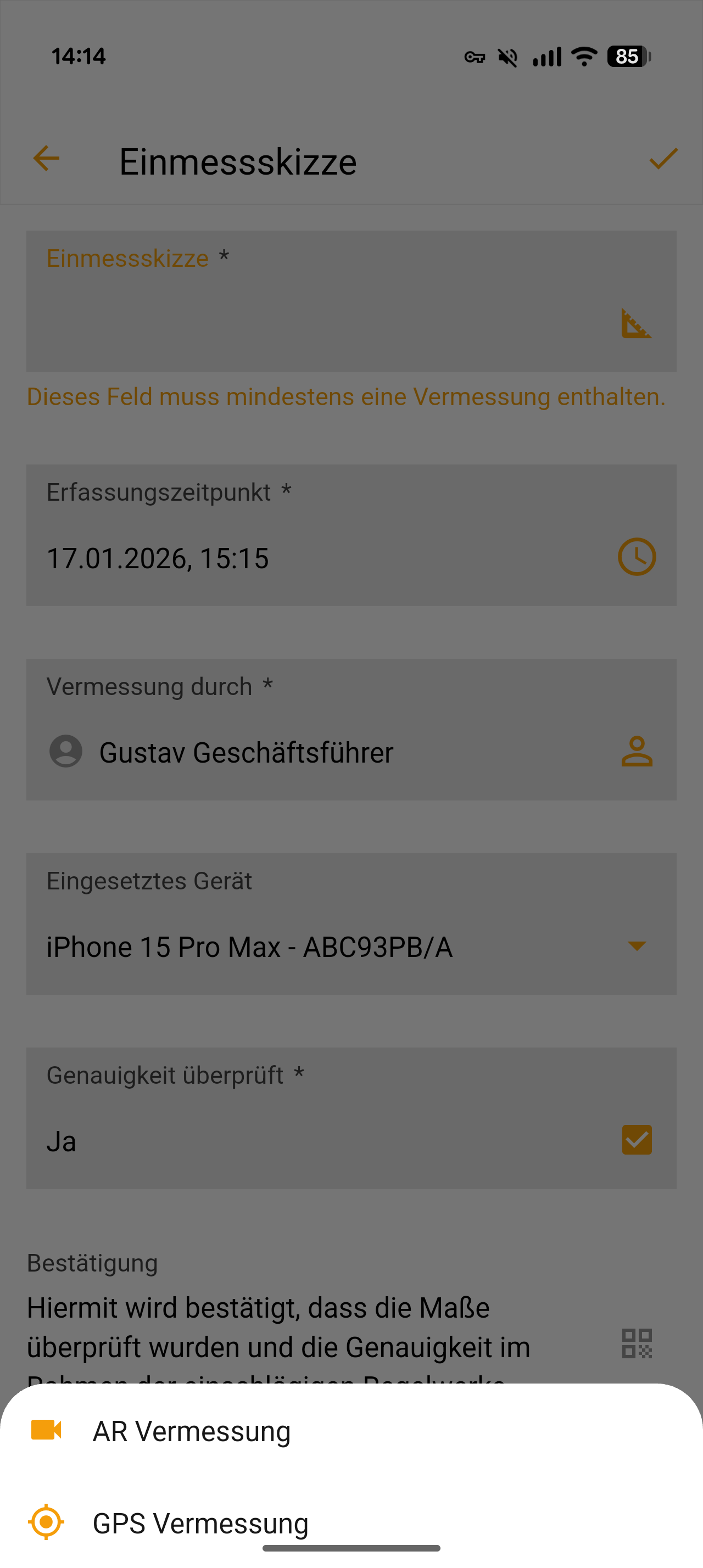
Task: Expand the Eingesetztes Gerät dropdown
Action: [636, 945]
